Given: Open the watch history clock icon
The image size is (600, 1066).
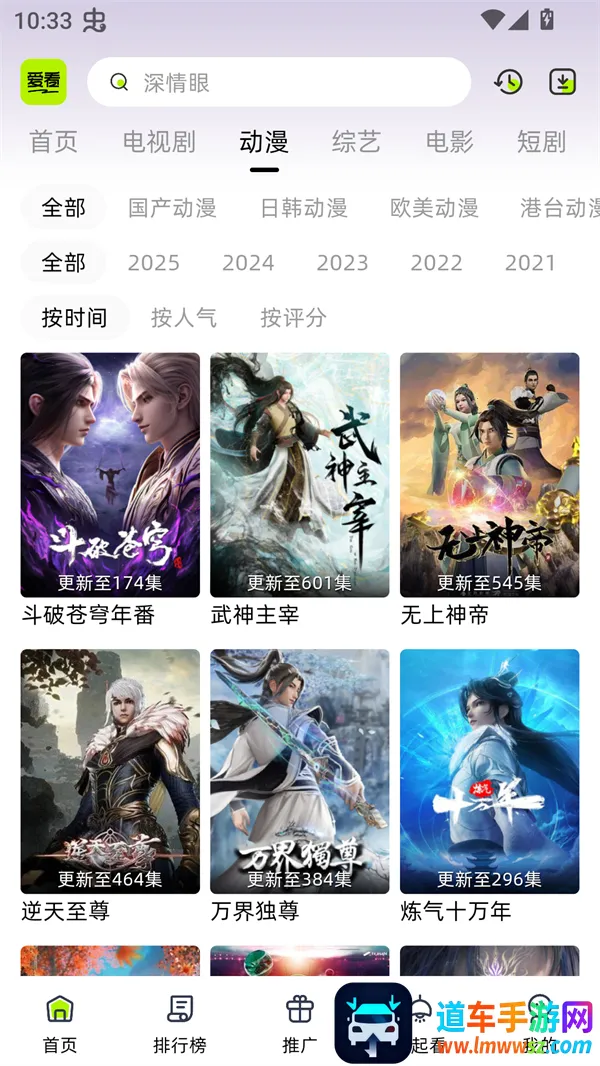Looking at the screenshot, I should pos(508,82).
